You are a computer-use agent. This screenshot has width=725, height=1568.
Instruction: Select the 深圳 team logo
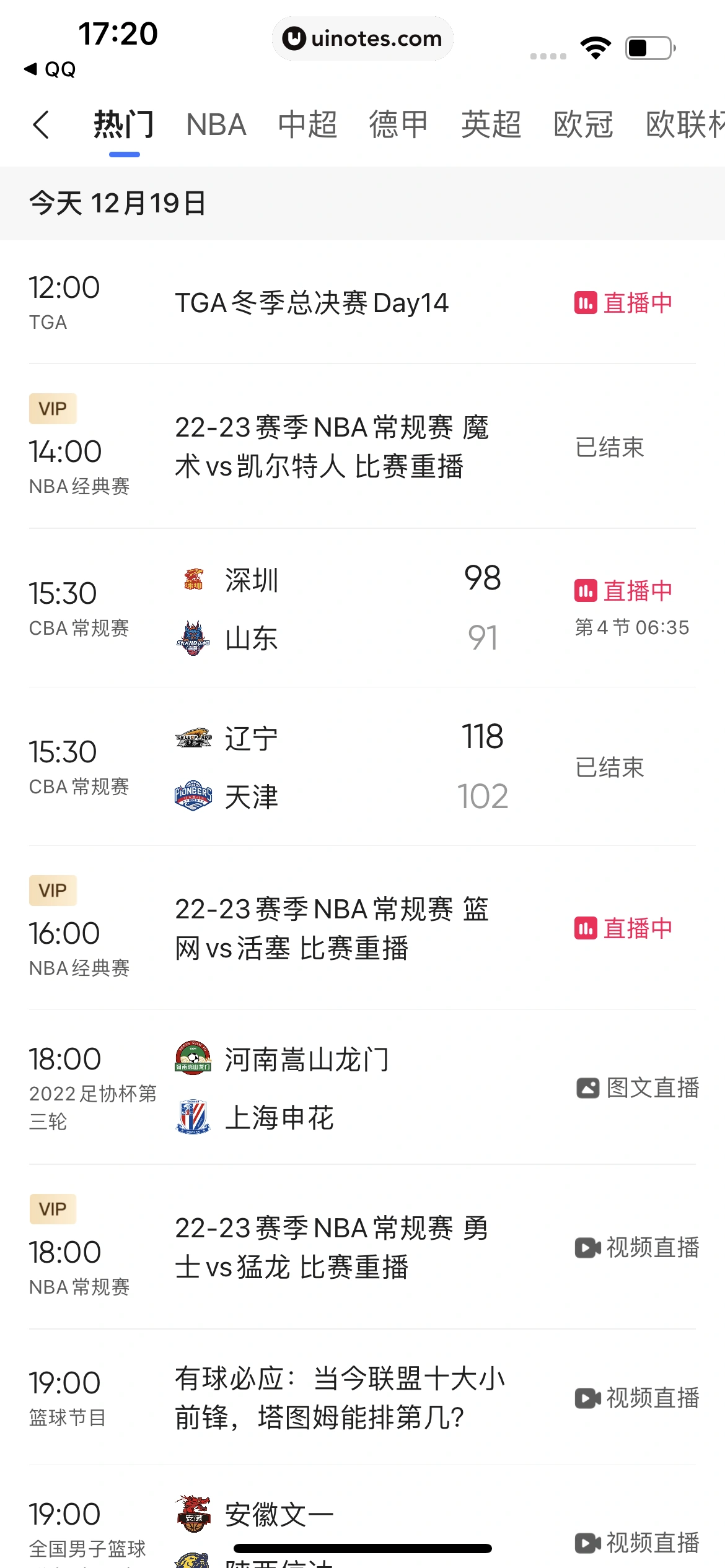click(193, 579)
